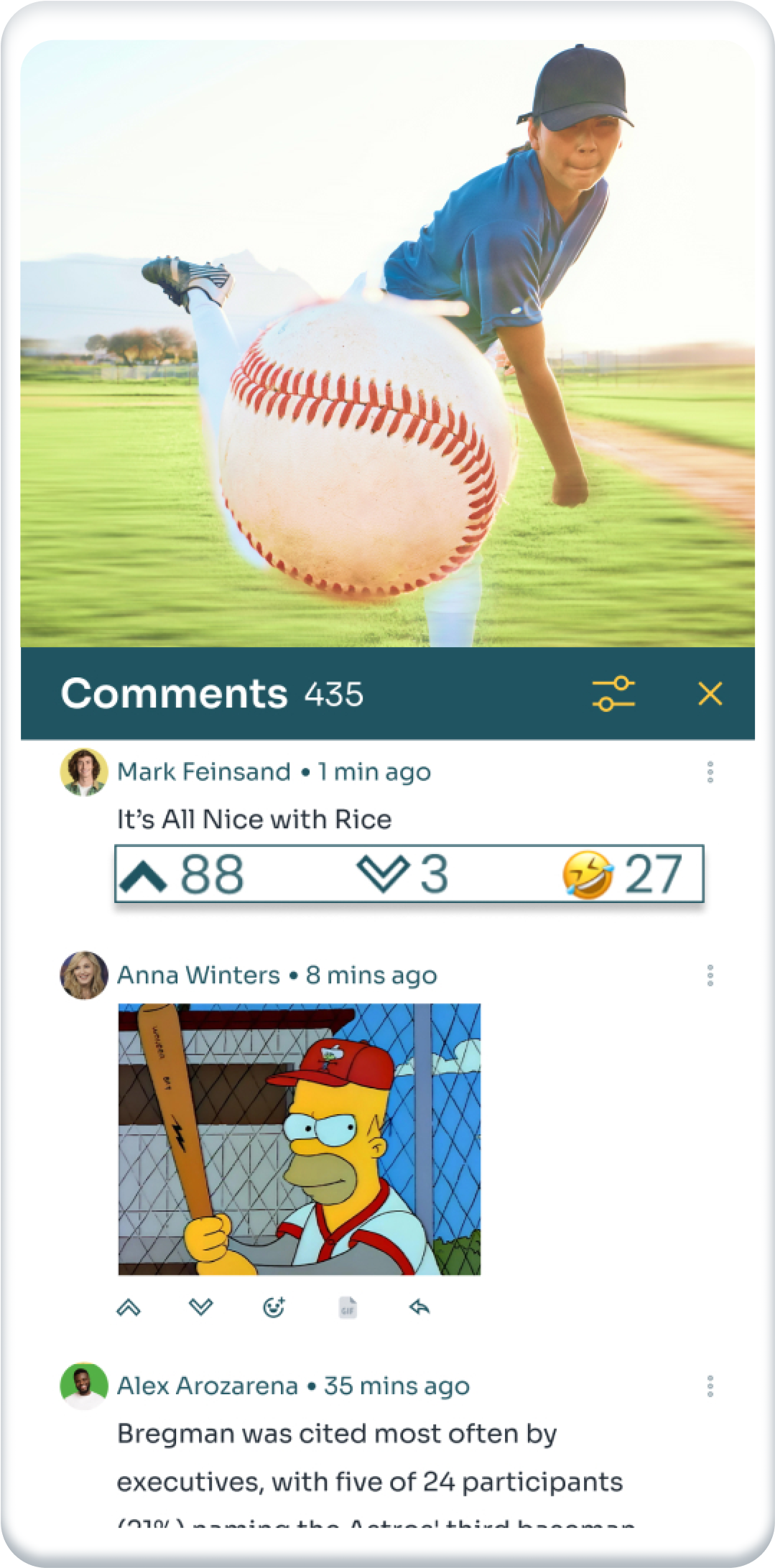Open the comment filter settings
The image size is (775, 1568).
613,693
